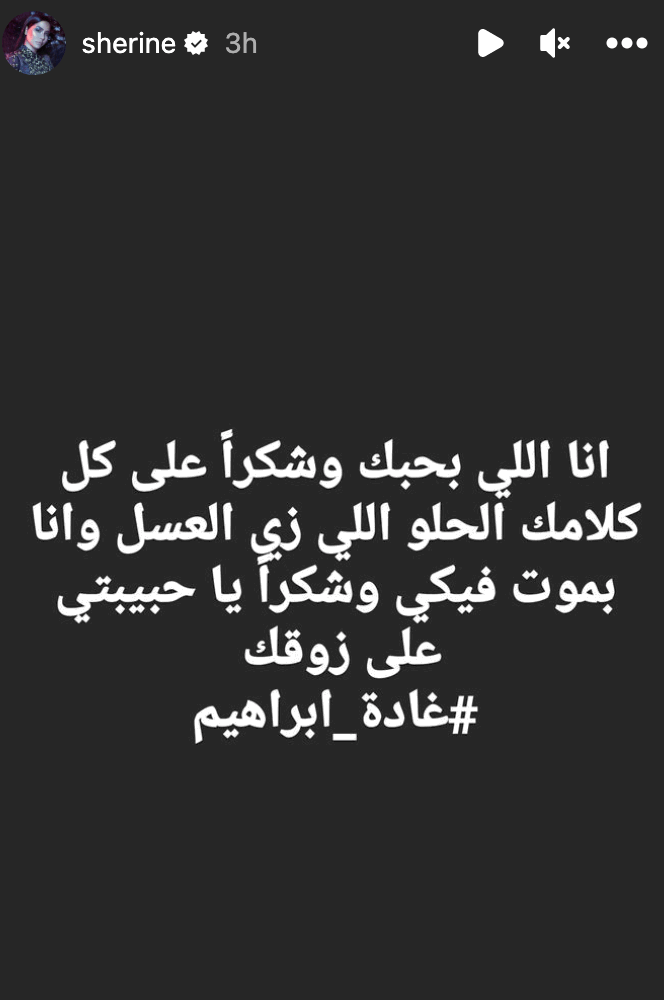Open the sherine username link

tap(129, 44)
